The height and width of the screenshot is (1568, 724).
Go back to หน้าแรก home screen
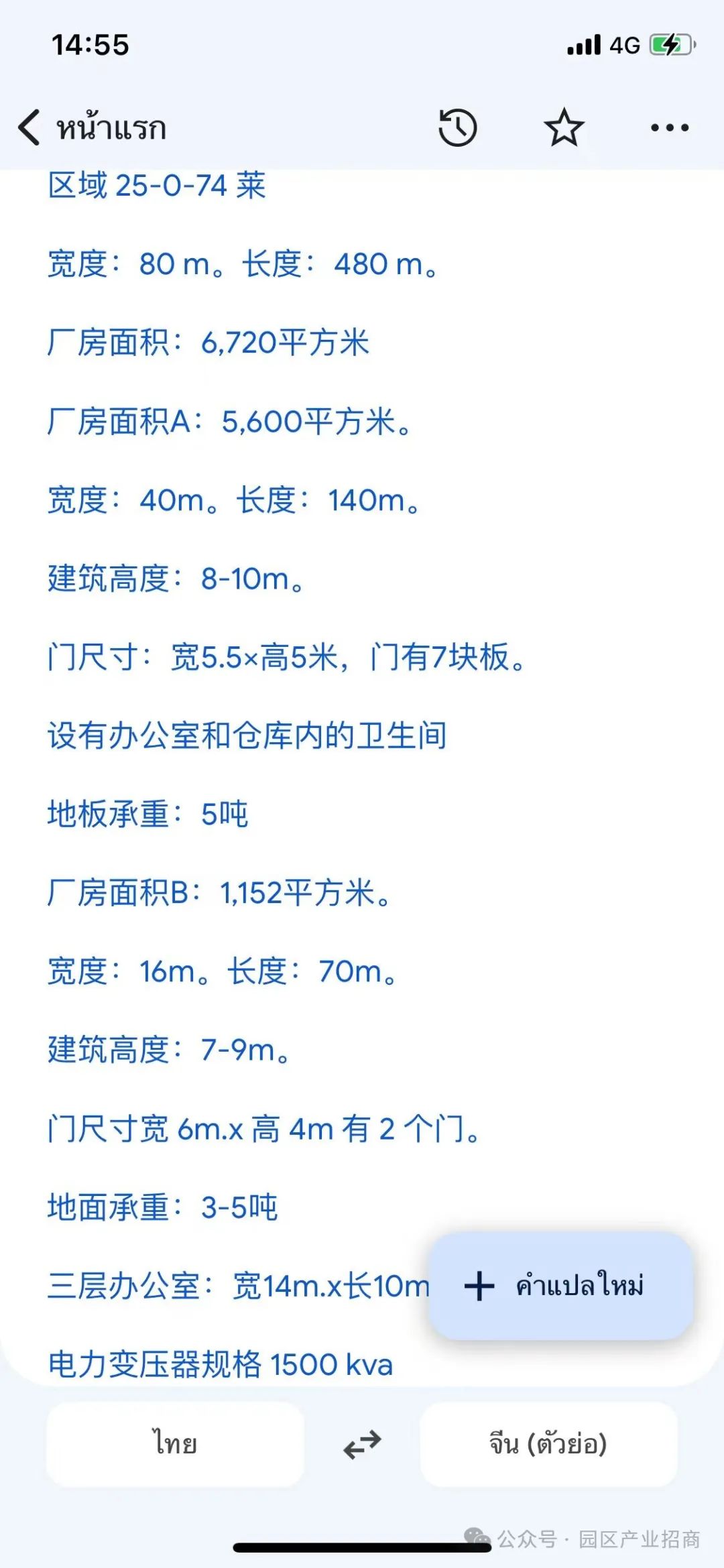93,127
